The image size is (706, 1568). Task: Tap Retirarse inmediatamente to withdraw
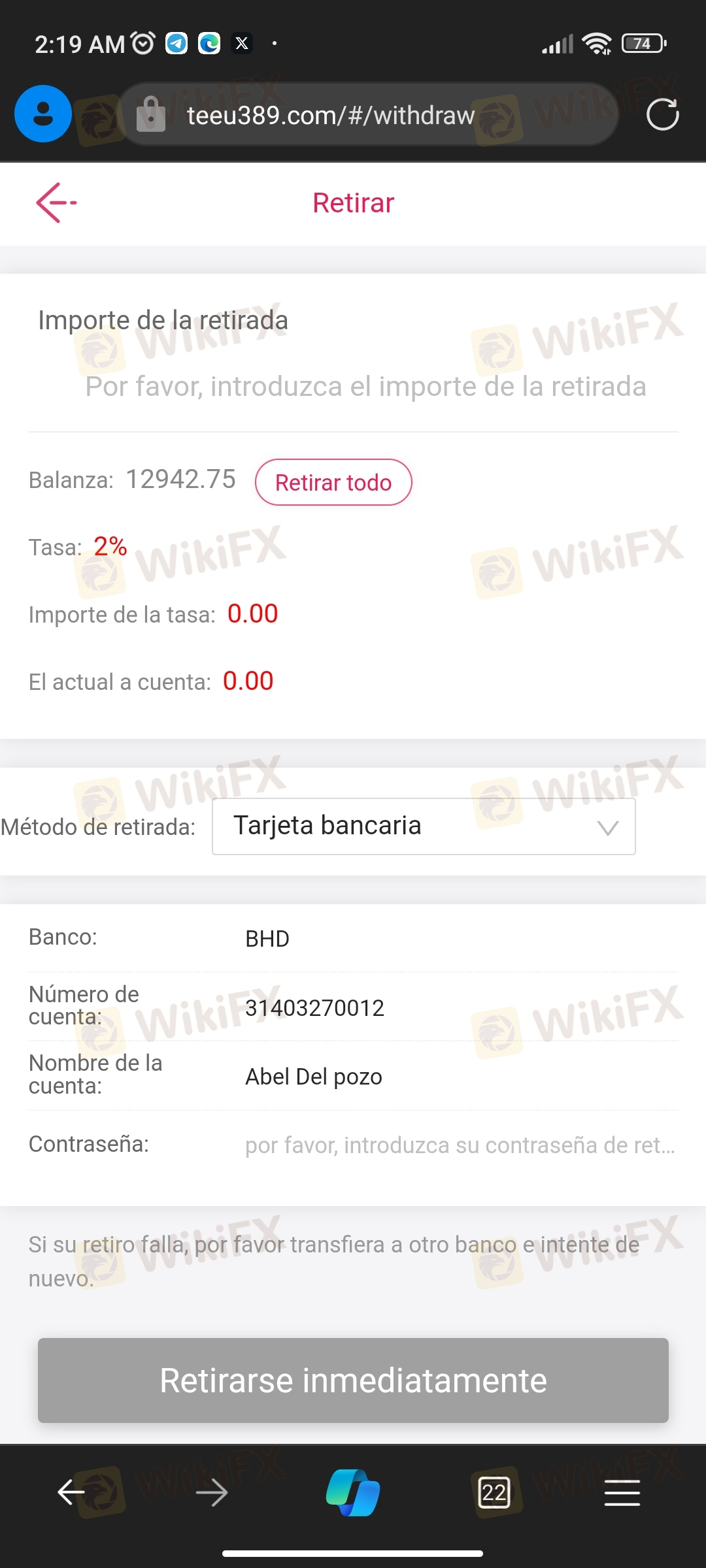[353, 1380]
